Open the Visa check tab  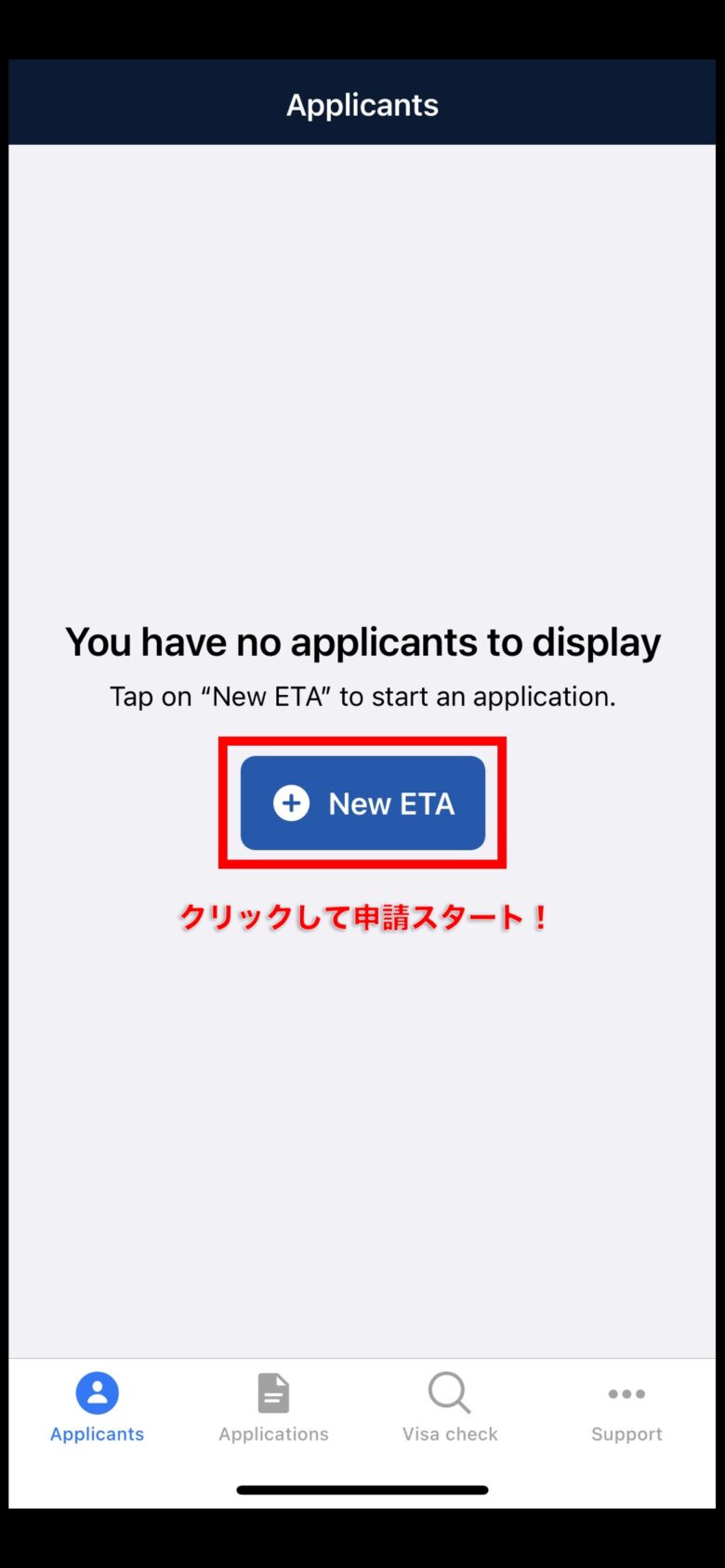(450, 1408)
